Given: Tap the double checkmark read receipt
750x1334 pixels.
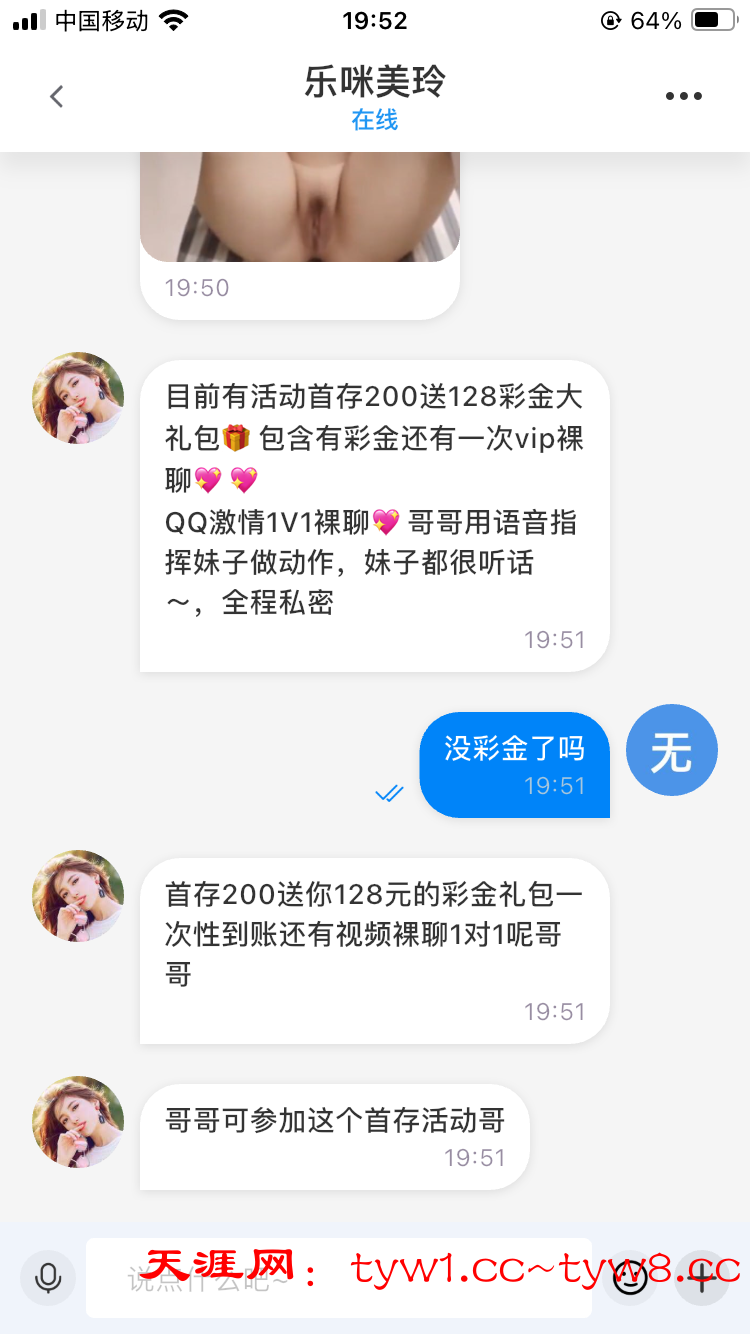Looking at the screenshot, I should pos(389,793).
